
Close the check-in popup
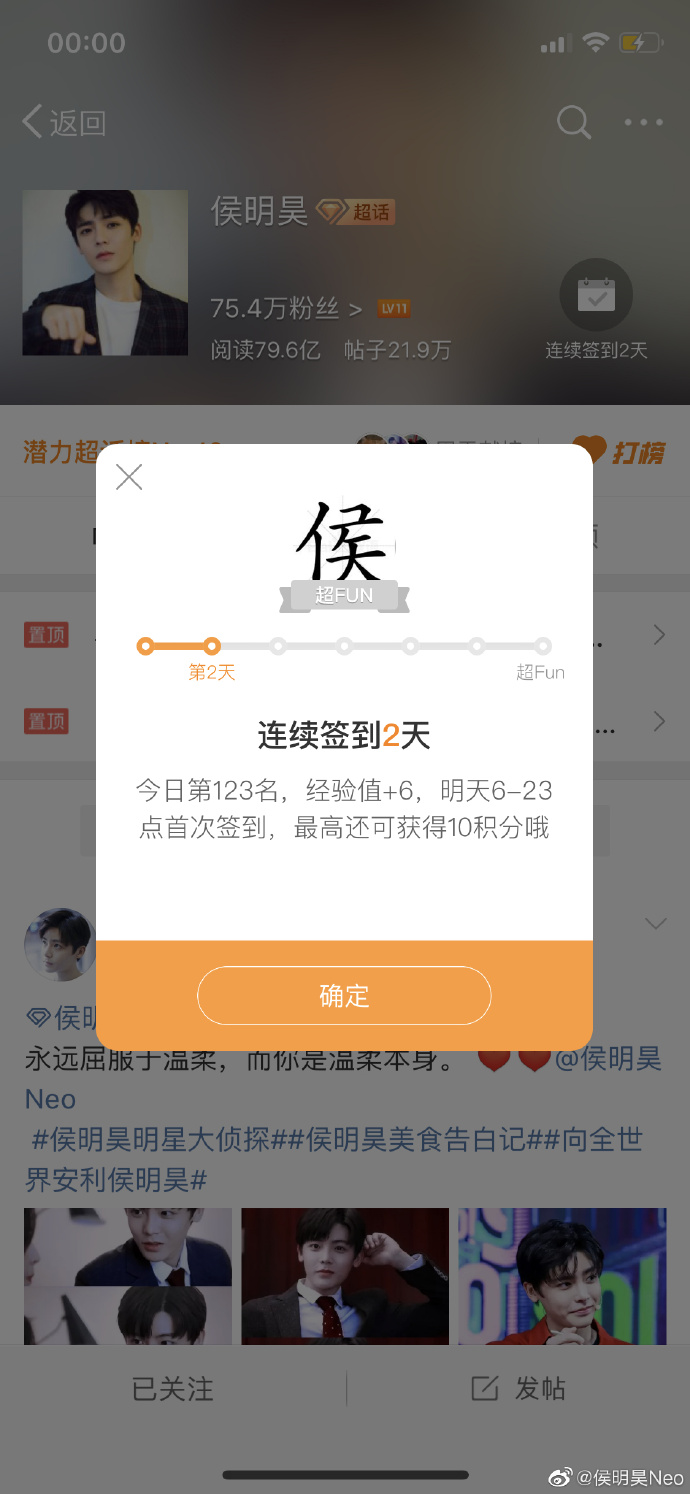[129, 477]
